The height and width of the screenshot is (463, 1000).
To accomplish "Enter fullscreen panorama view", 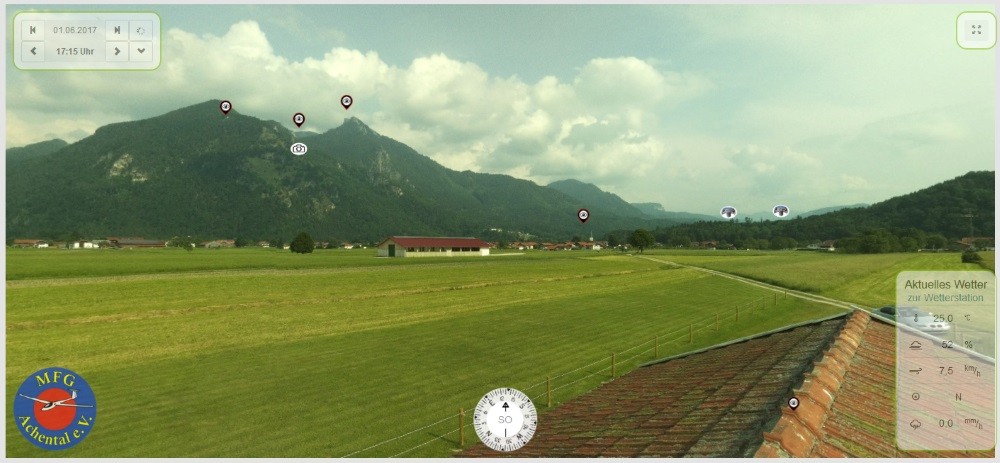I will point(976,30).
